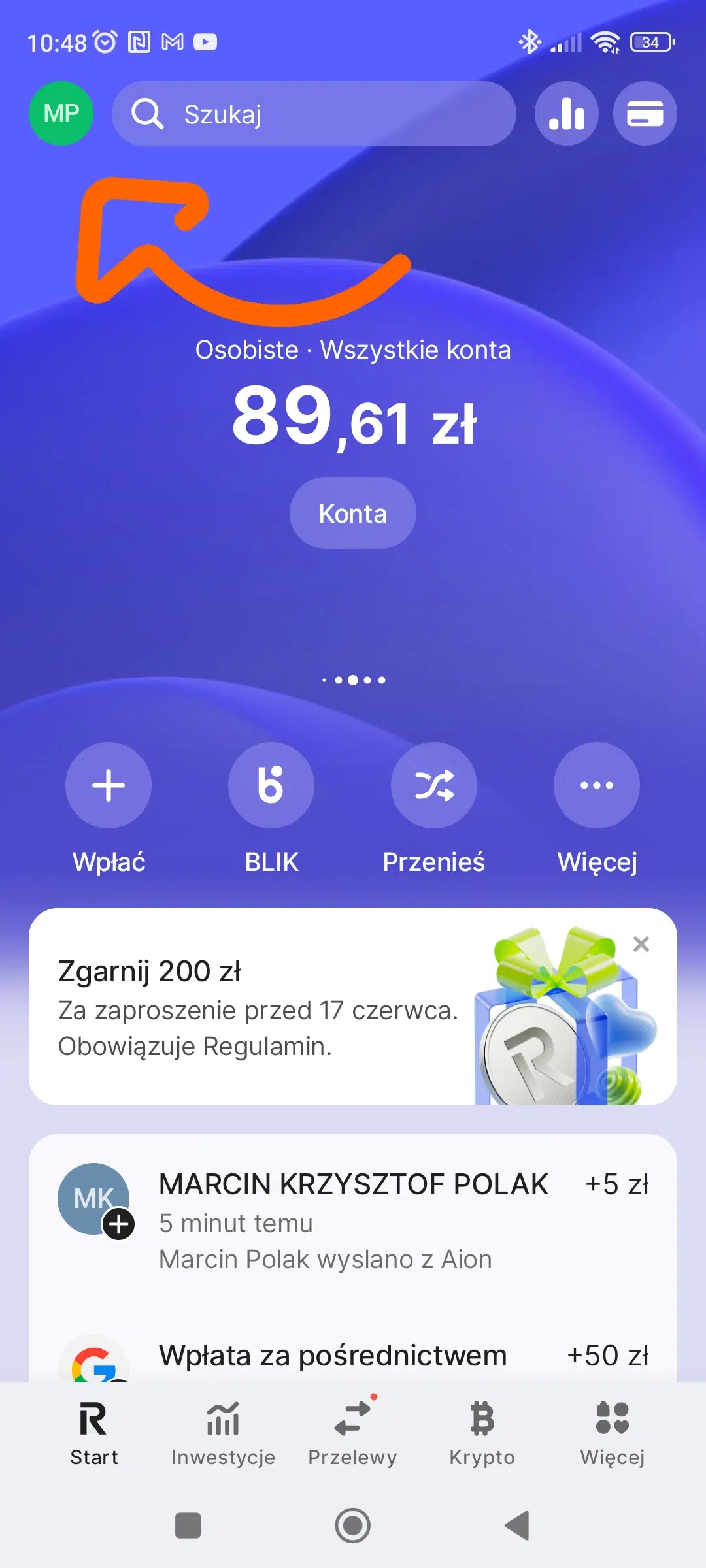Dismiss the Zgarnij 200 zł banner
706x1568 pixels.
click(641, 944)
